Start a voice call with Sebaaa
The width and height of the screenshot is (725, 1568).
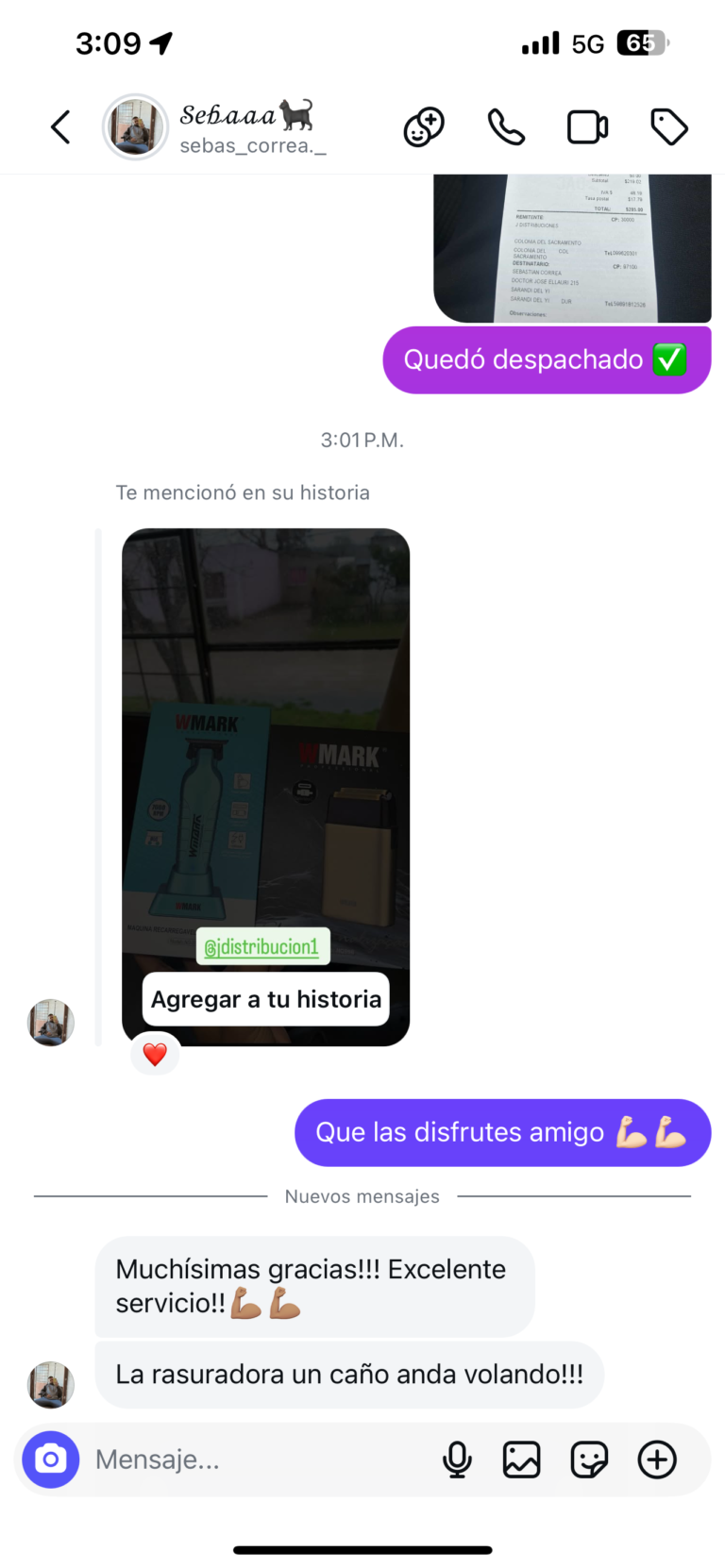[x=506, y=127]
